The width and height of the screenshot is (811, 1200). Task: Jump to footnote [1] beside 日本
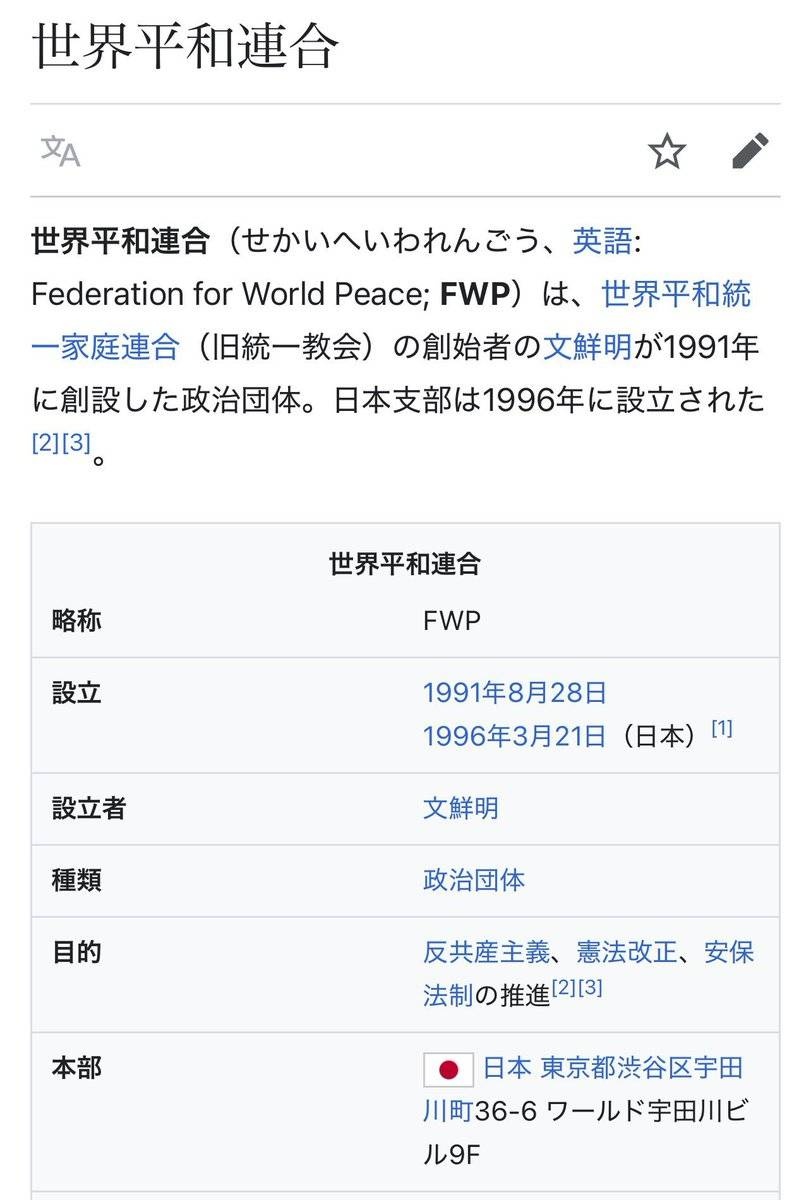[721, 729]
